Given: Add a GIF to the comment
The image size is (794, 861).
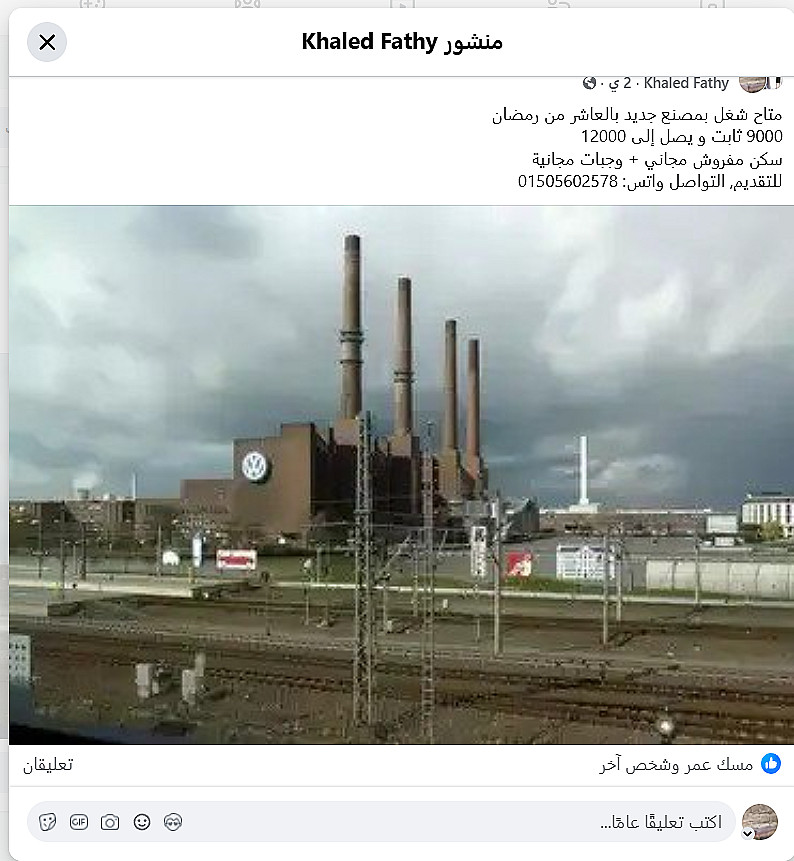Looking at the screenshot, I should click(79, 822).
